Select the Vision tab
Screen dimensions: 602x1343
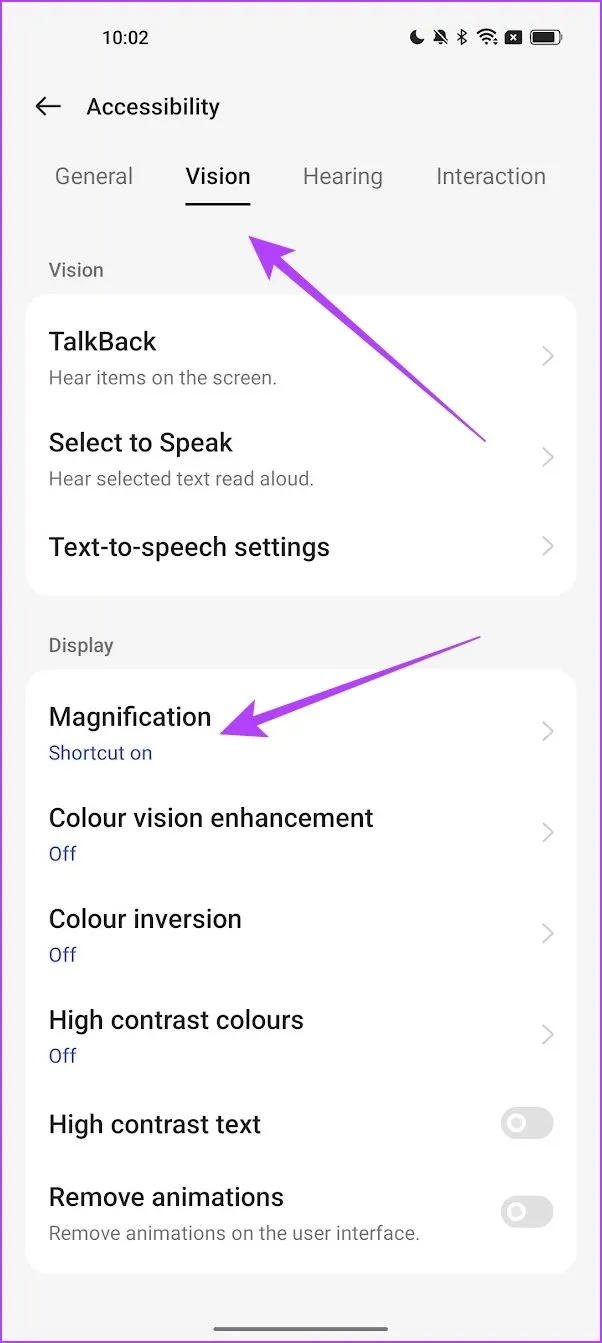point(217,177)
